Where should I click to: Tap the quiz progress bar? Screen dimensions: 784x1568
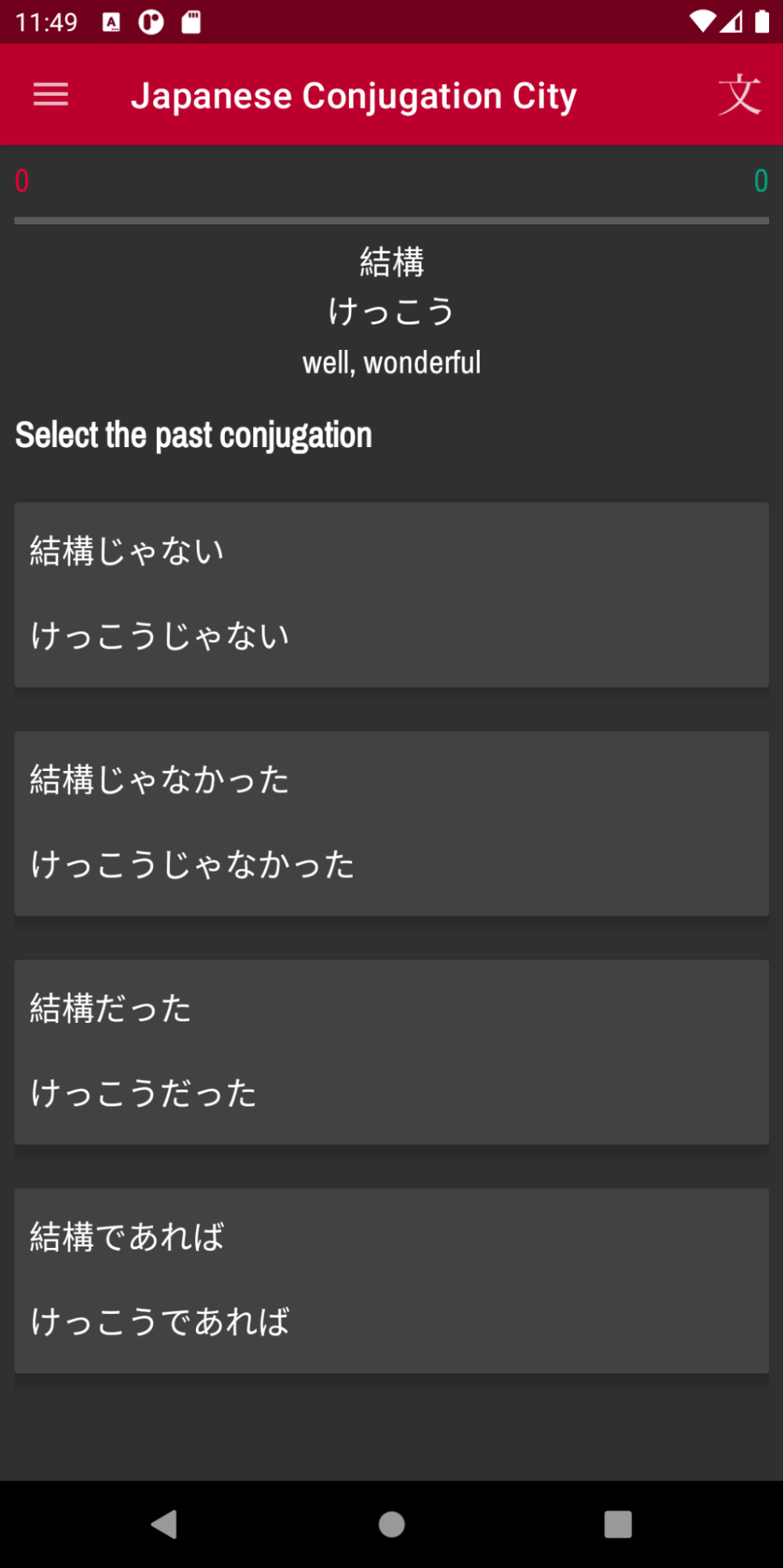pyautogui.click(x=392, y=220)
